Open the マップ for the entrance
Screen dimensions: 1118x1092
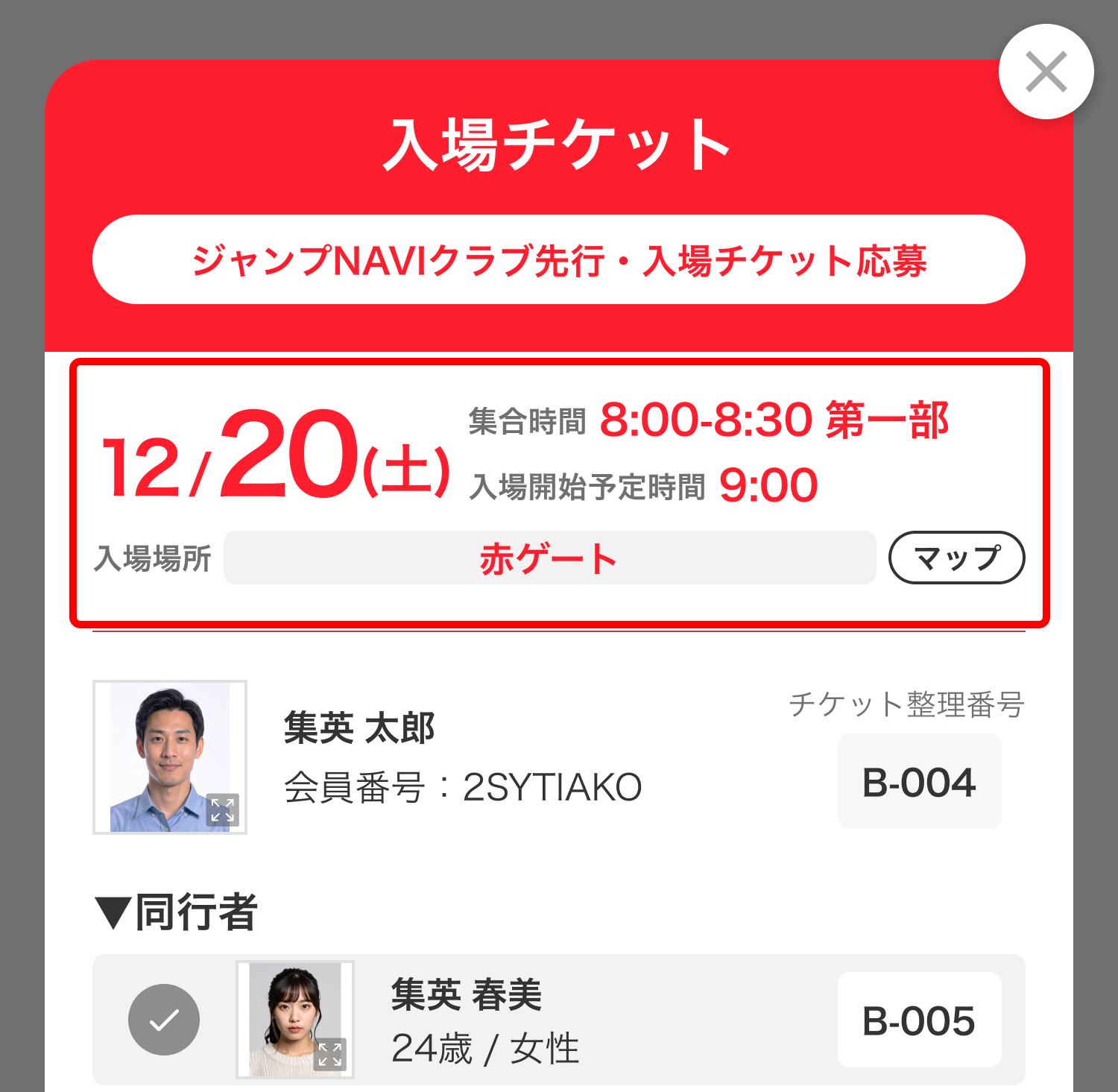coord(956,558)
